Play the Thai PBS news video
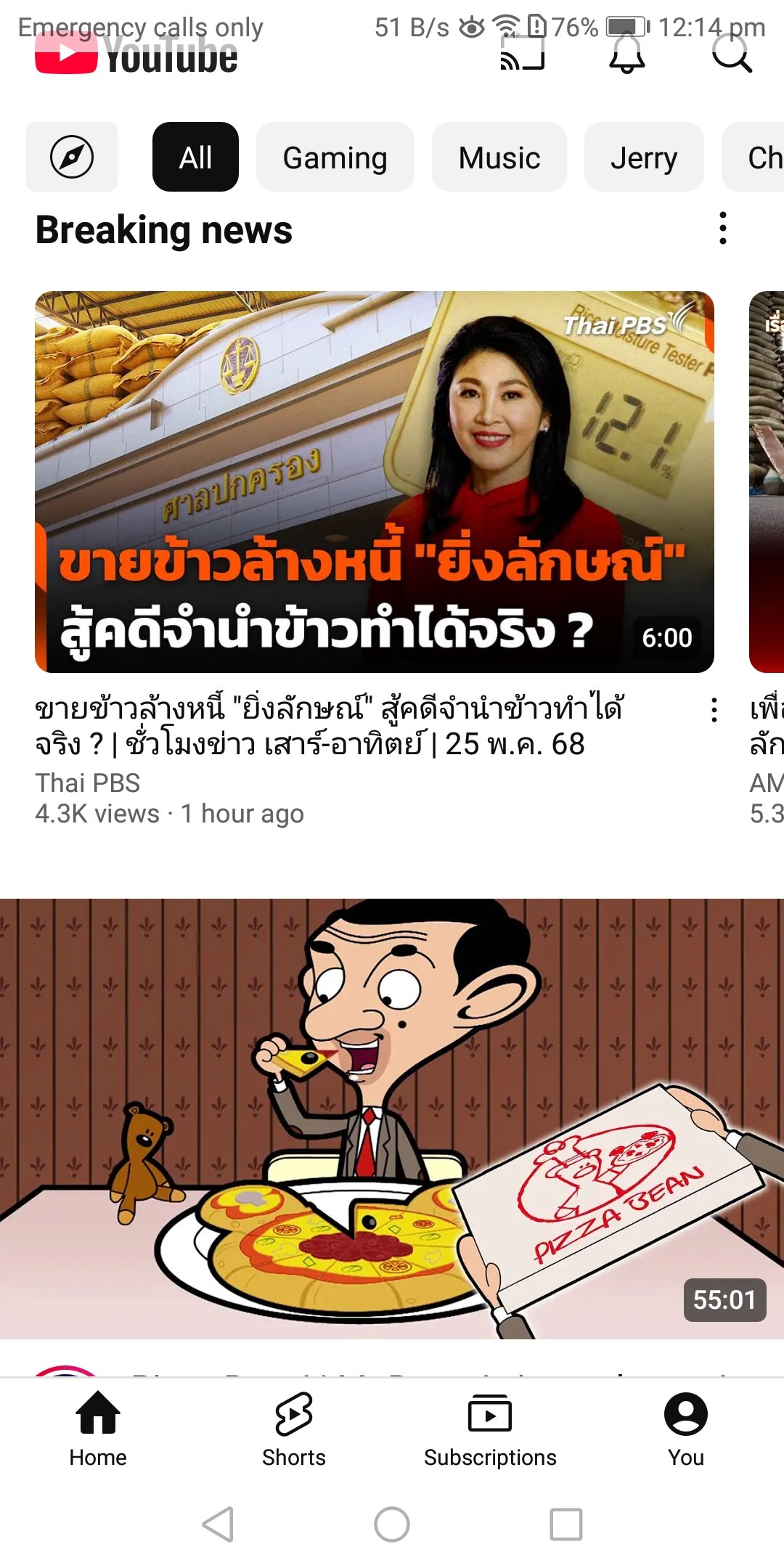 click(375, 482)
